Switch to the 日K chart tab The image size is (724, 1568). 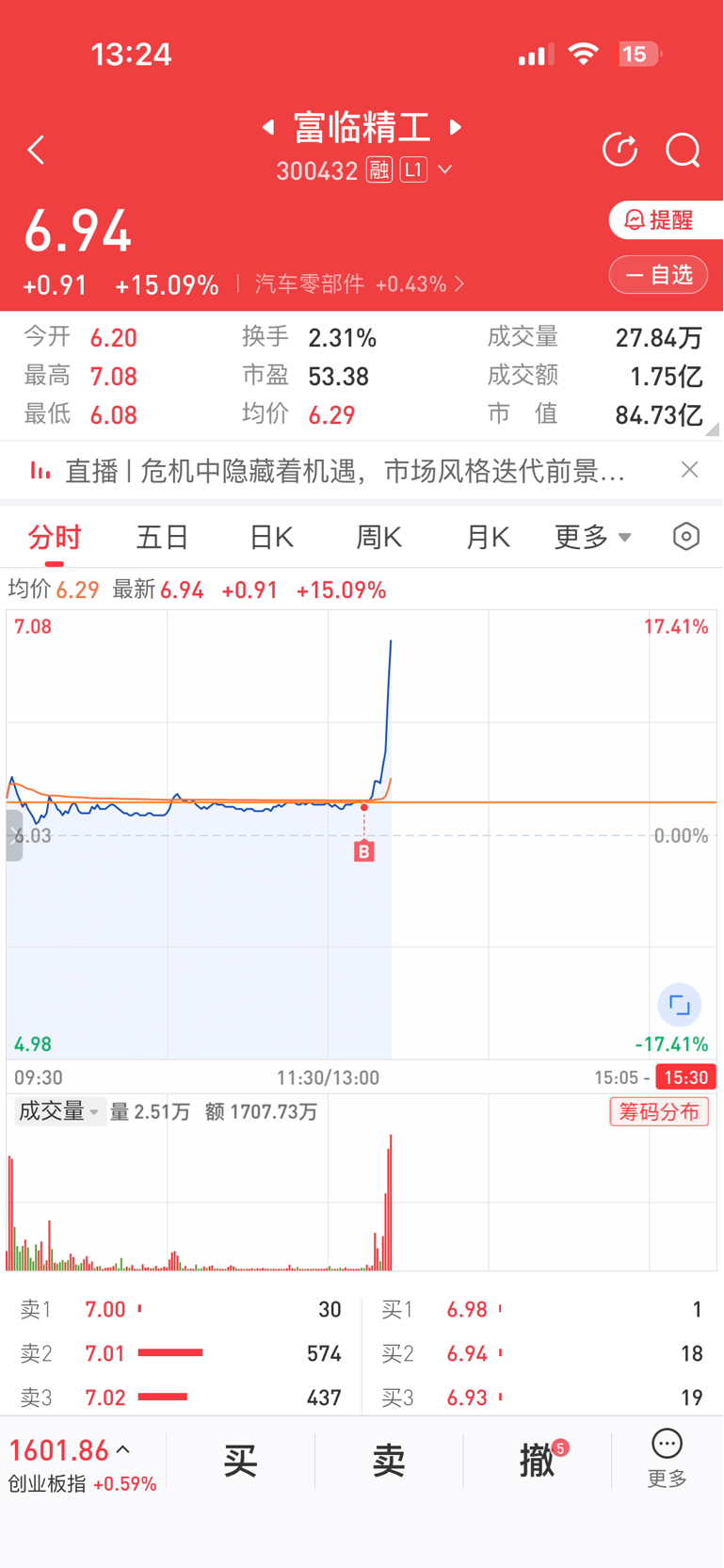point(271,537)
